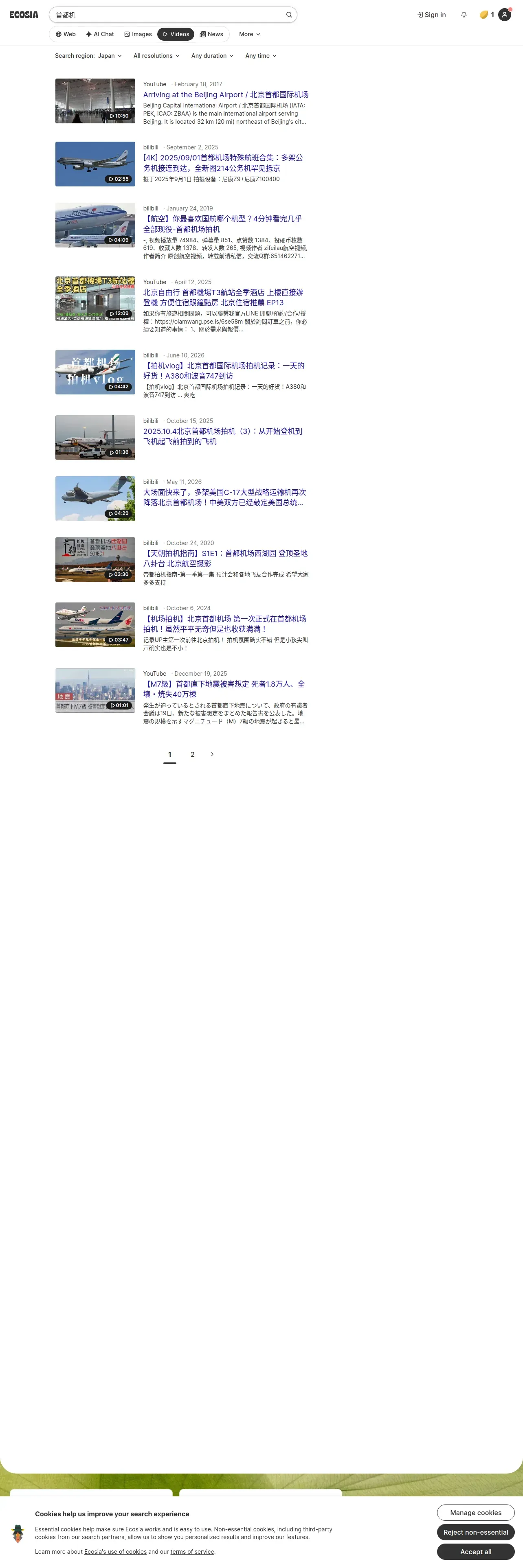Switch to the News tab
This screenshot has width=523, height=1568.
point(212,34)
